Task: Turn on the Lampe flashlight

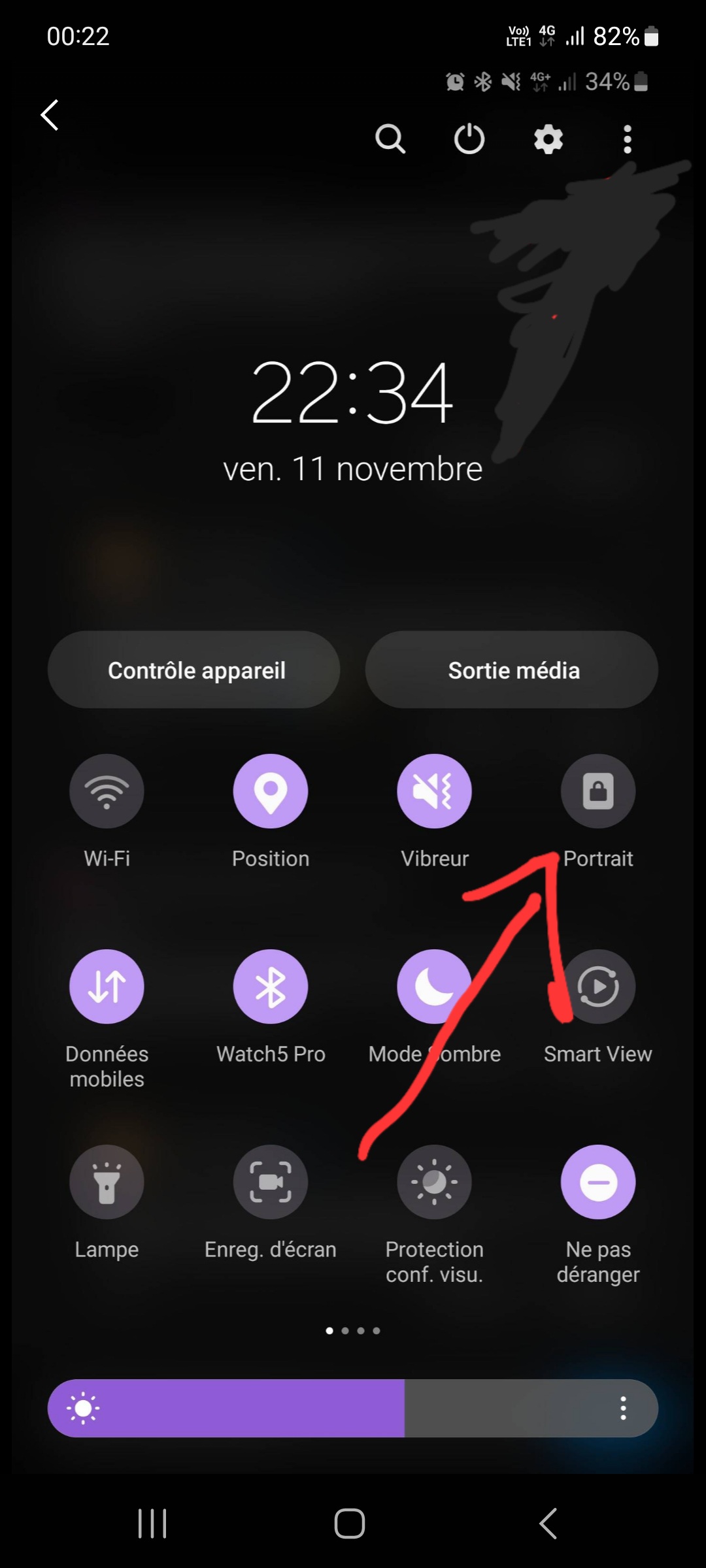Action: (107, 1181)
